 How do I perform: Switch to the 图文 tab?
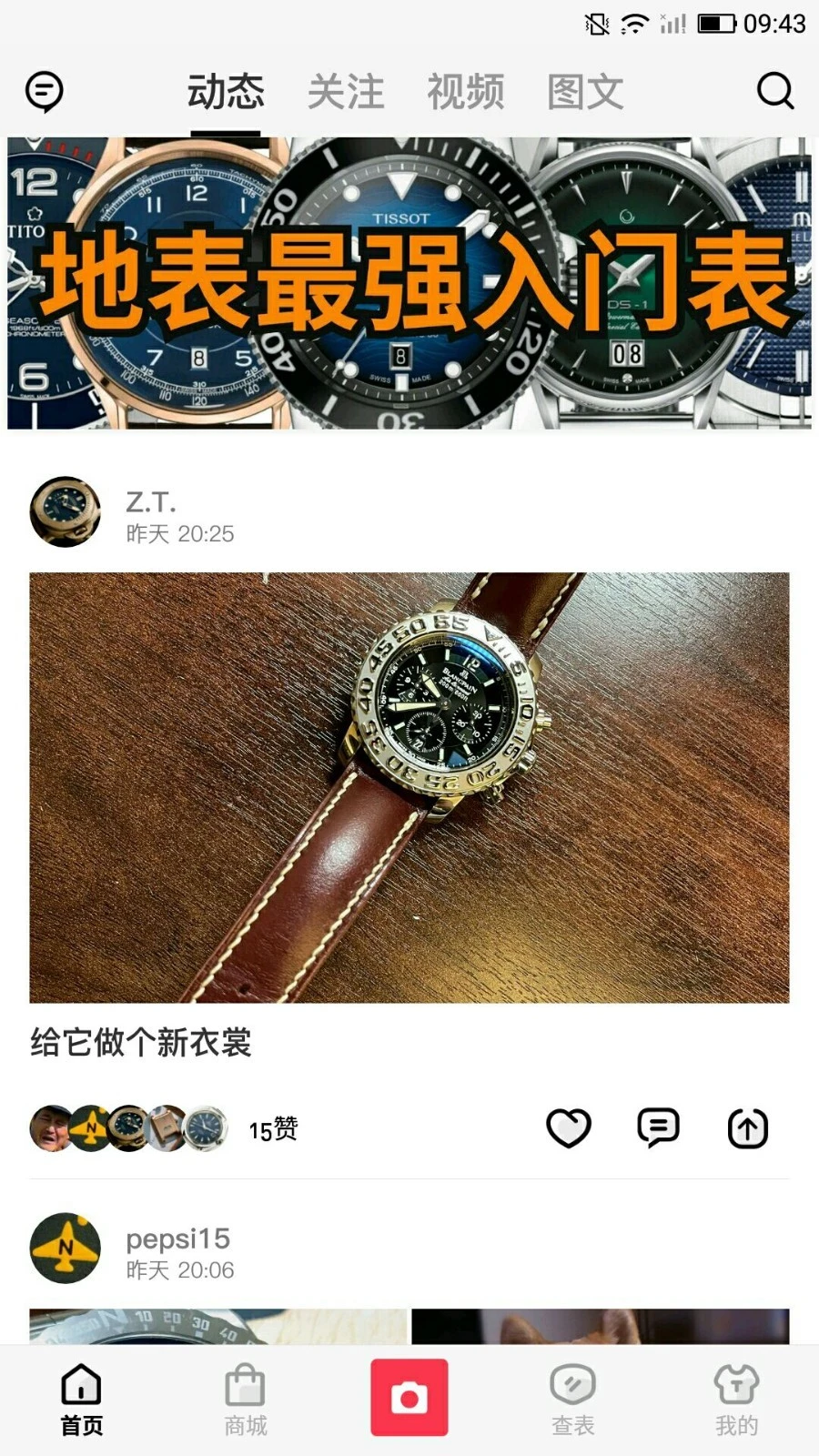[x=585, y=90]
